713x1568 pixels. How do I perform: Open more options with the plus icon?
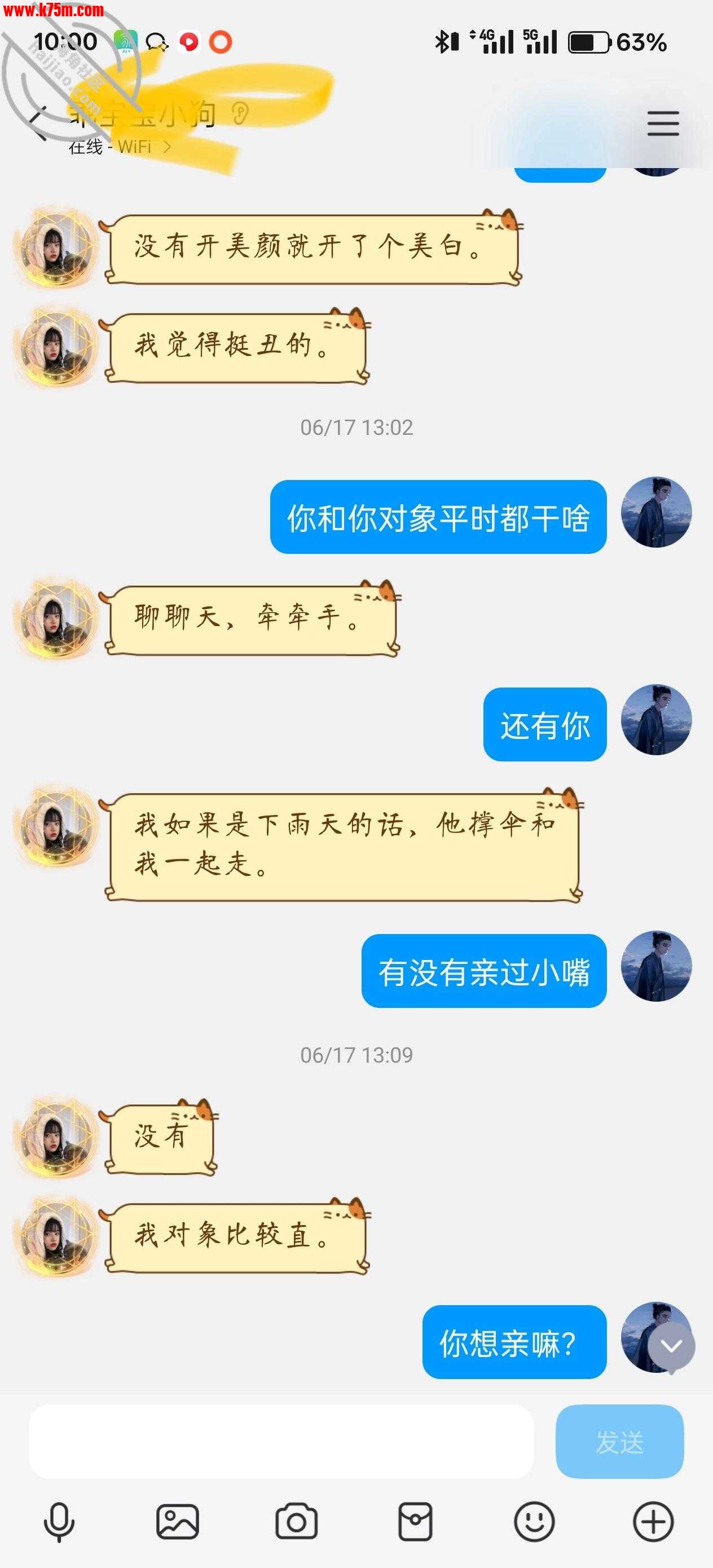(x=653, y=1522)
